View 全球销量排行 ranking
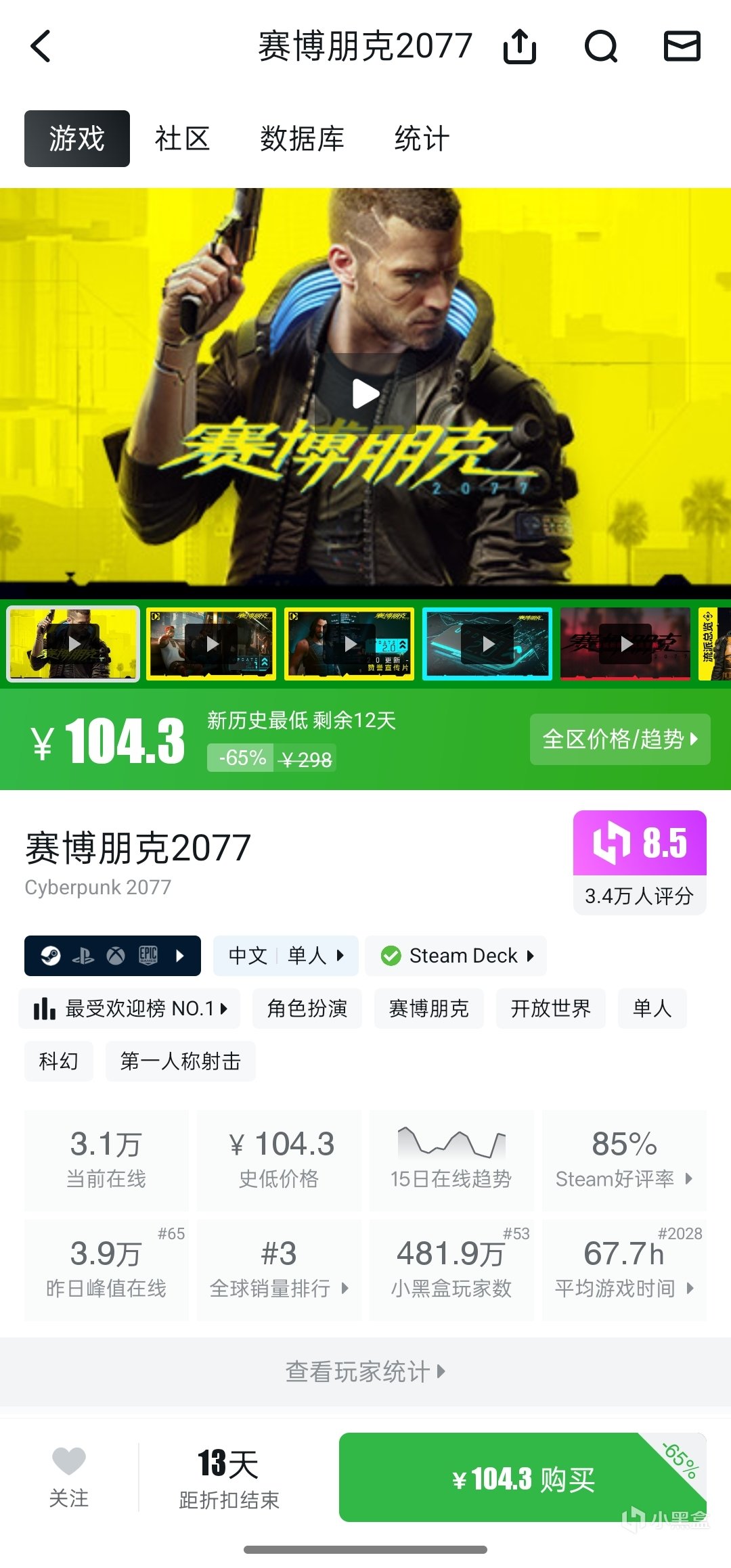 [x=279, y=1270]
